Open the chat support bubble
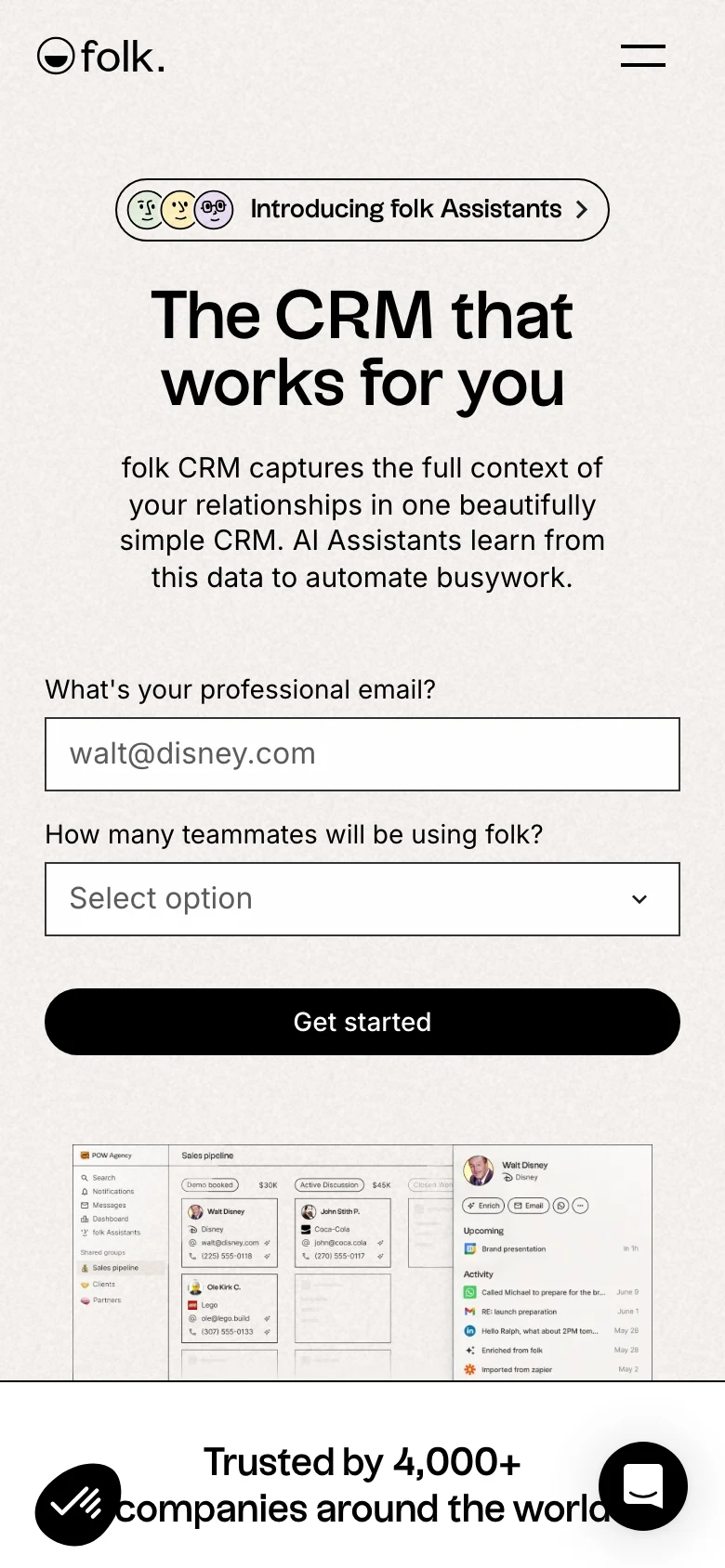Image resolution: width=725 pixels, height=1568 pixels. coord(642,1485)
